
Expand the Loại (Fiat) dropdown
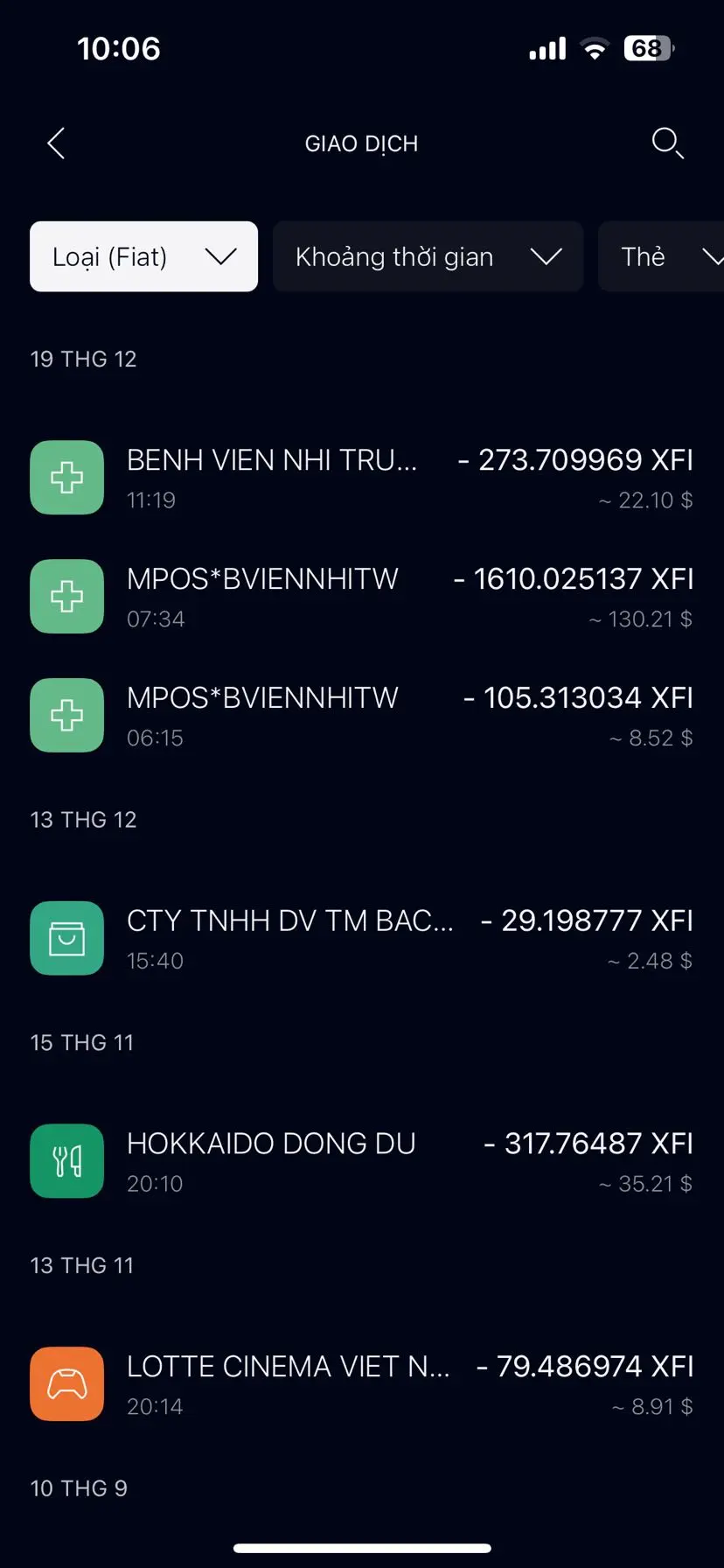pyautogui.click(x=143, y=256)
